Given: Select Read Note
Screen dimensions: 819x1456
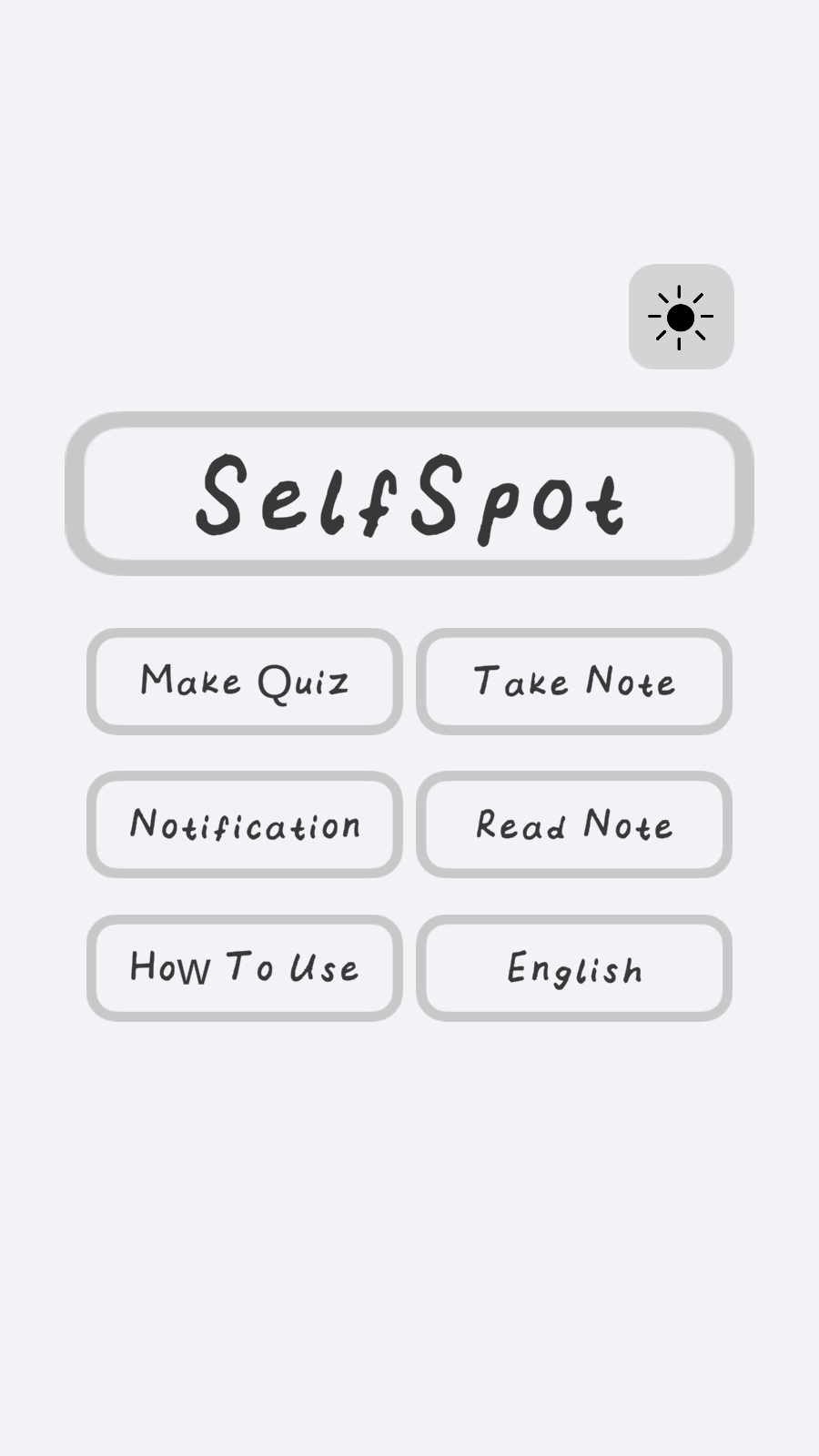Looking at the screenshot, I should [574, 824].
